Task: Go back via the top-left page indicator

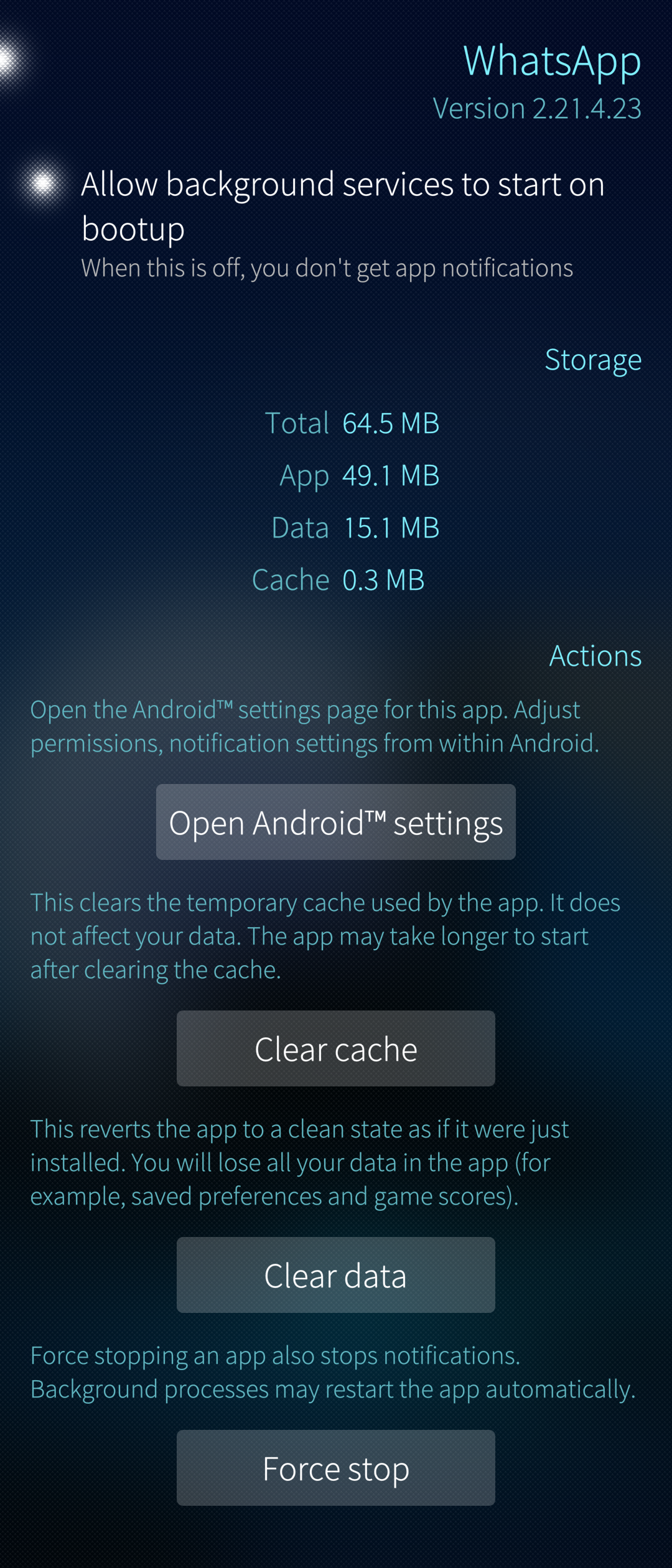Action: 9,60
